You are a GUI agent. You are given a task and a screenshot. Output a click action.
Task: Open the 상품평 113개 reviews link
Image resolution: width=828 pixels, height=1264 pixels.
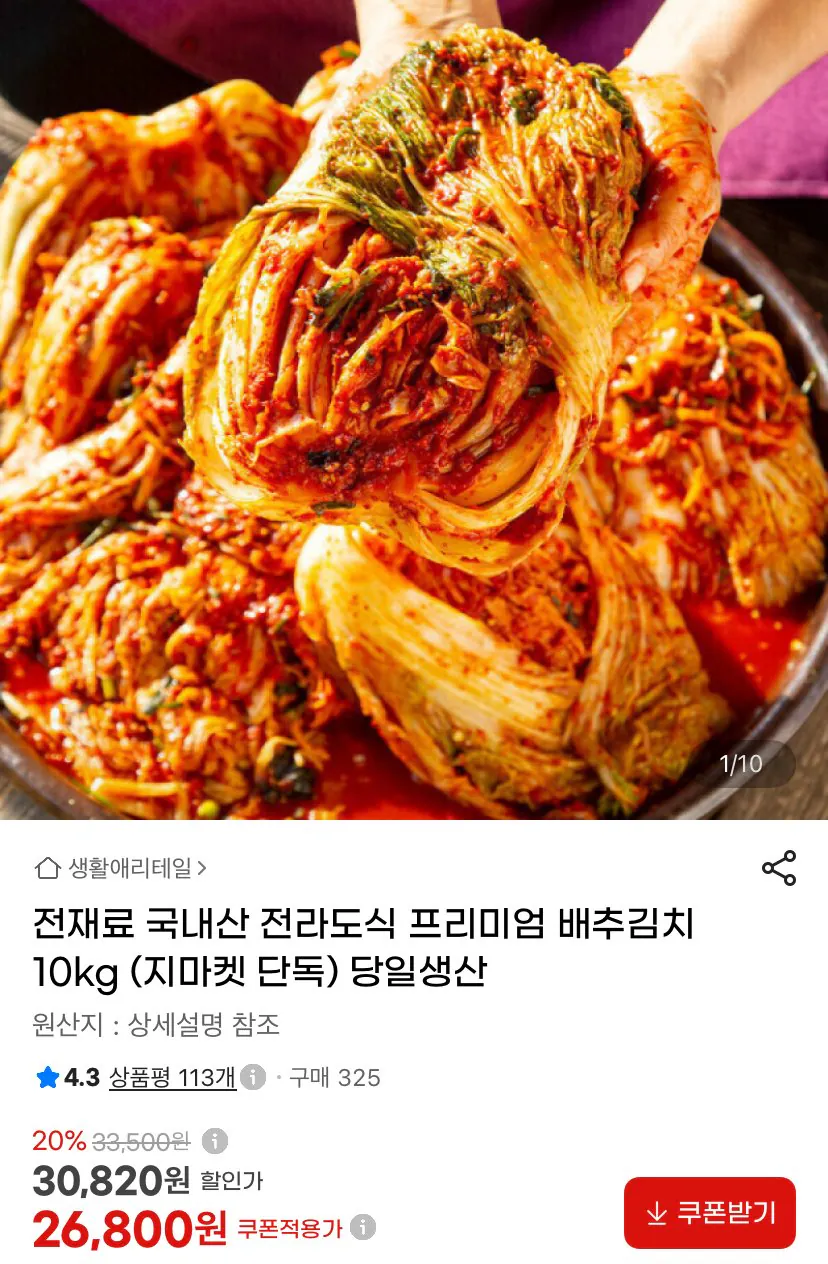pyautogui.click(x=172, y=1077)
